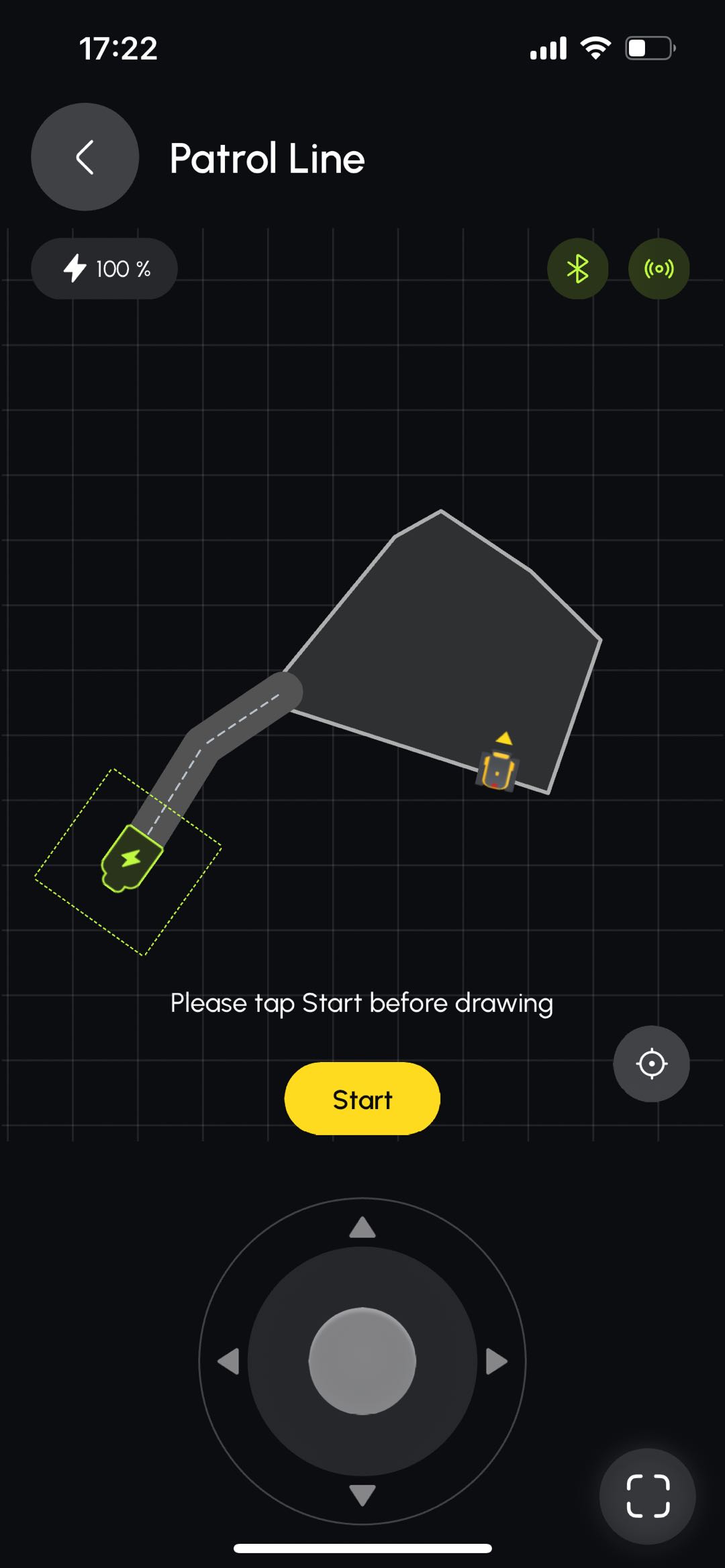Tap the signal broadcast status icon
The image size is (725, 1568).
tap(659, 269)
